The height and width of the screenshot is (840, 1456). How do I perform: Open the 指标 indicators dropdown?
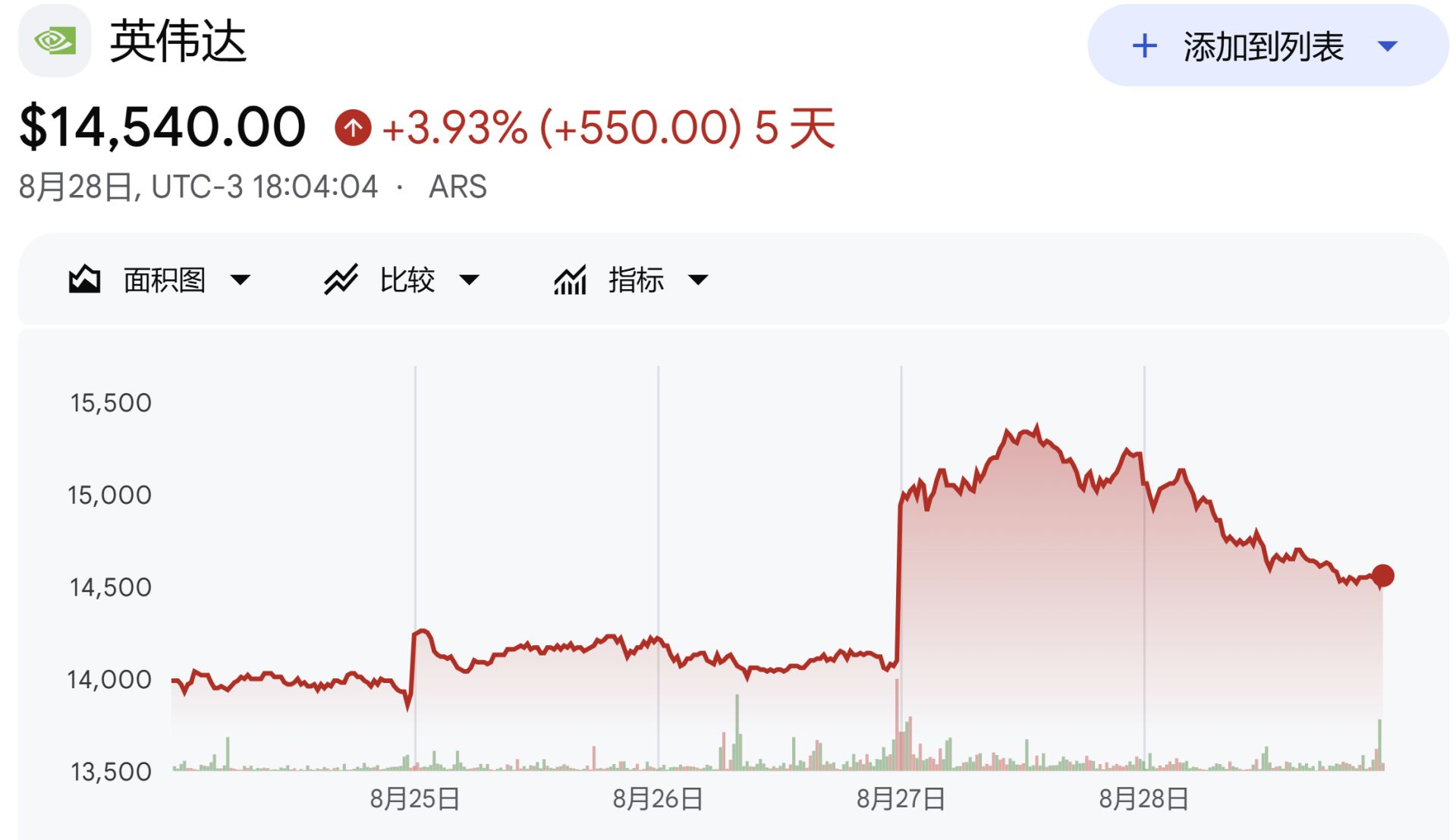coord(631,280)
